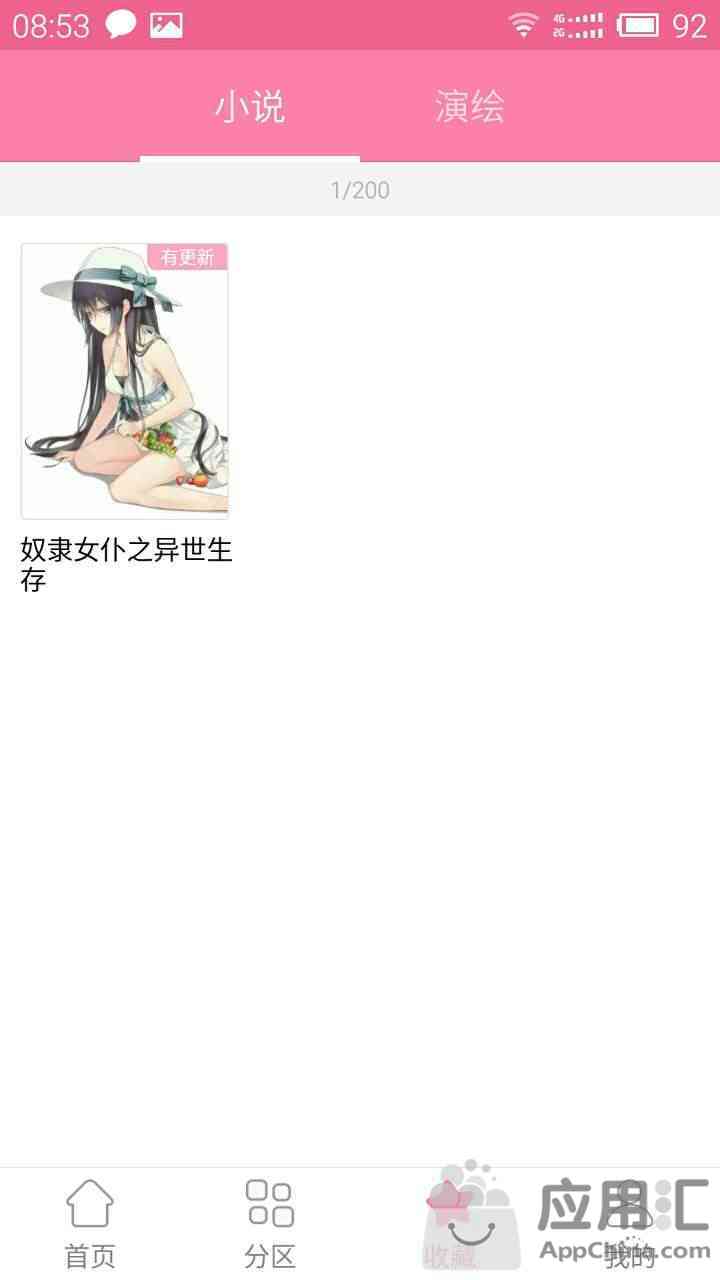This screenshot has width=720, height=1280.
Task: Select the 收藏 favorites tab
Action: tap(450, 1224)
